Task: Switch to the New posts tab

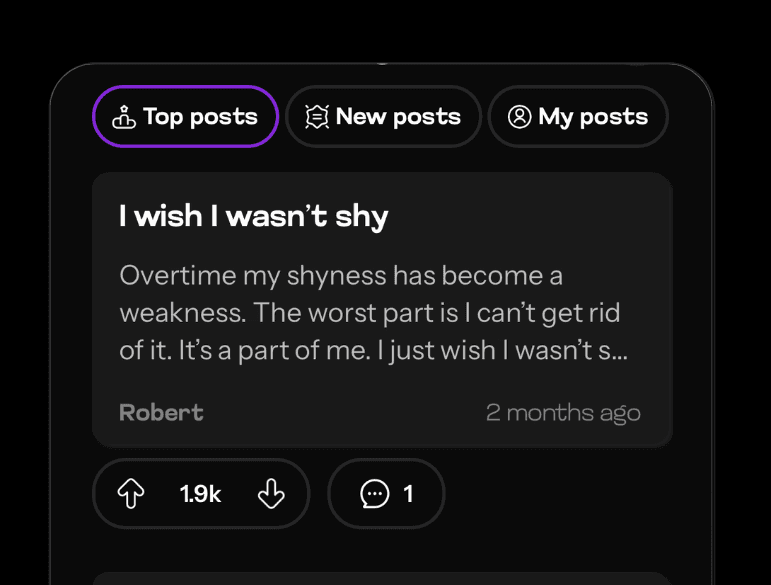Action: (384, 117)
